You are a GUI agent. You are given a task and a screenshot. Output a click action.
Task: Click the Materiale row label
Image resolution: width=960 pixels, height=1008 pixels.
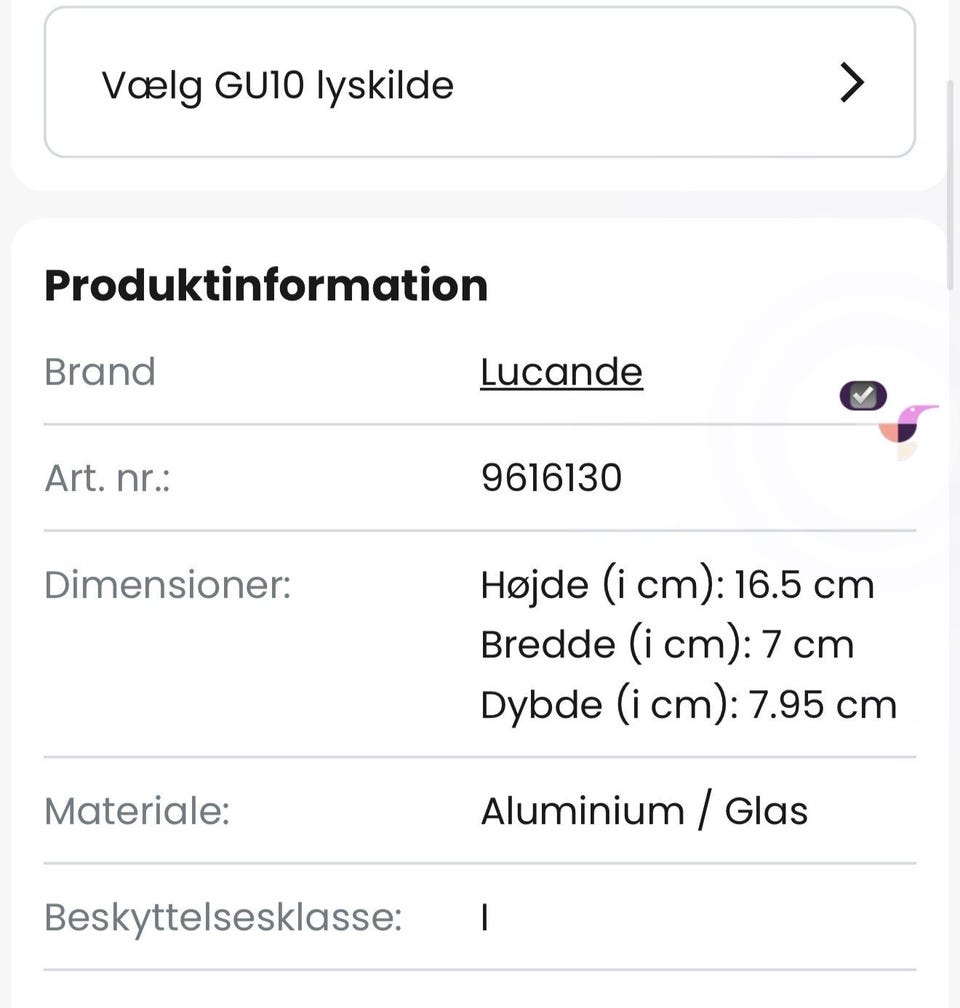pyautogui.click(x=138, y=811)
